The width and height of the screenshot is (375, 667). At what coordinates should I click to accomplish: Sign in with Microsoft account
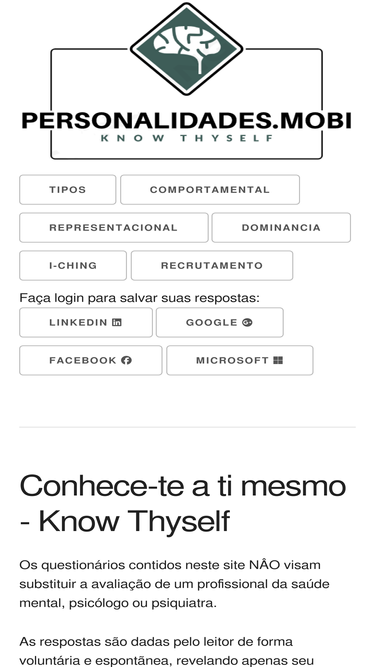240,360
